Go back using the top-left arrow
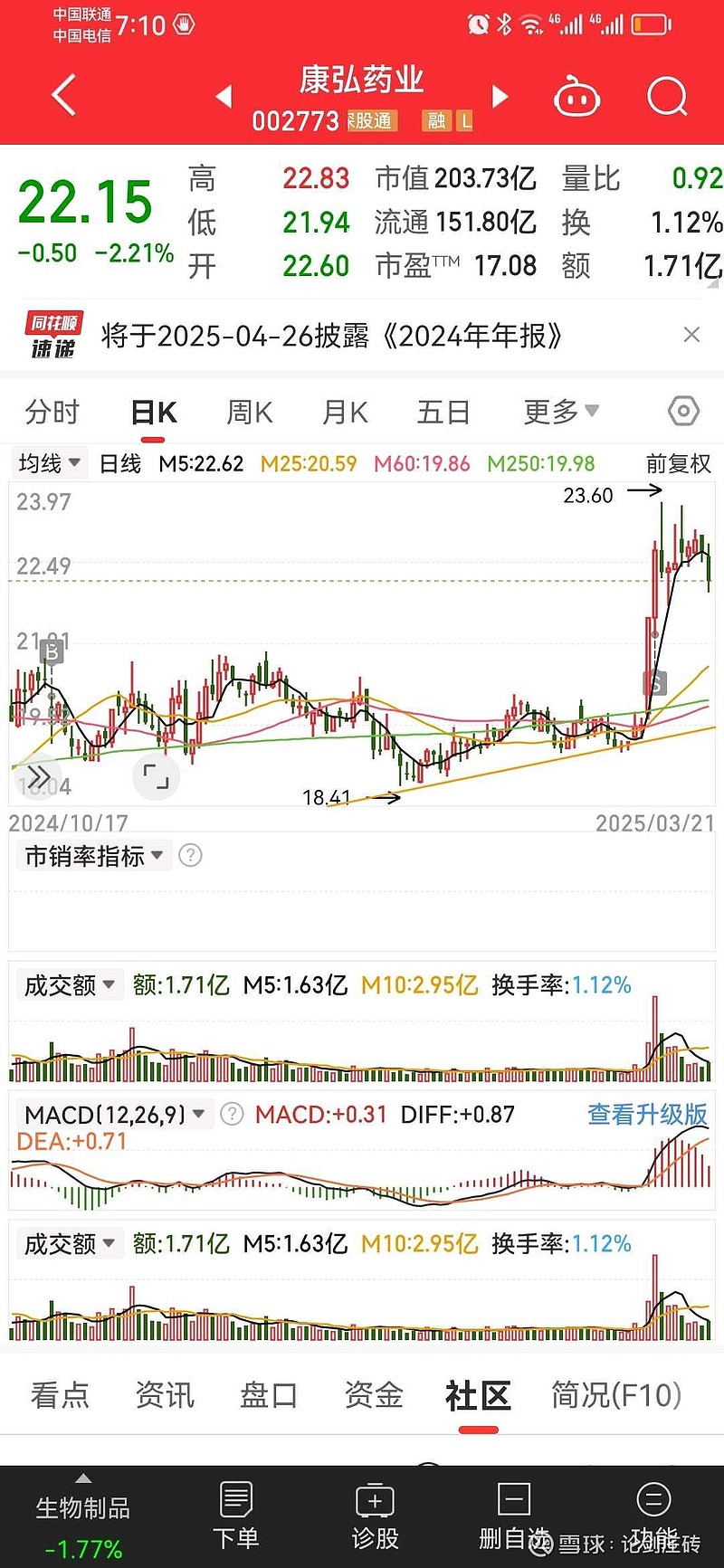The height and width of the screenshot is (1568, 724). (62, 95)
